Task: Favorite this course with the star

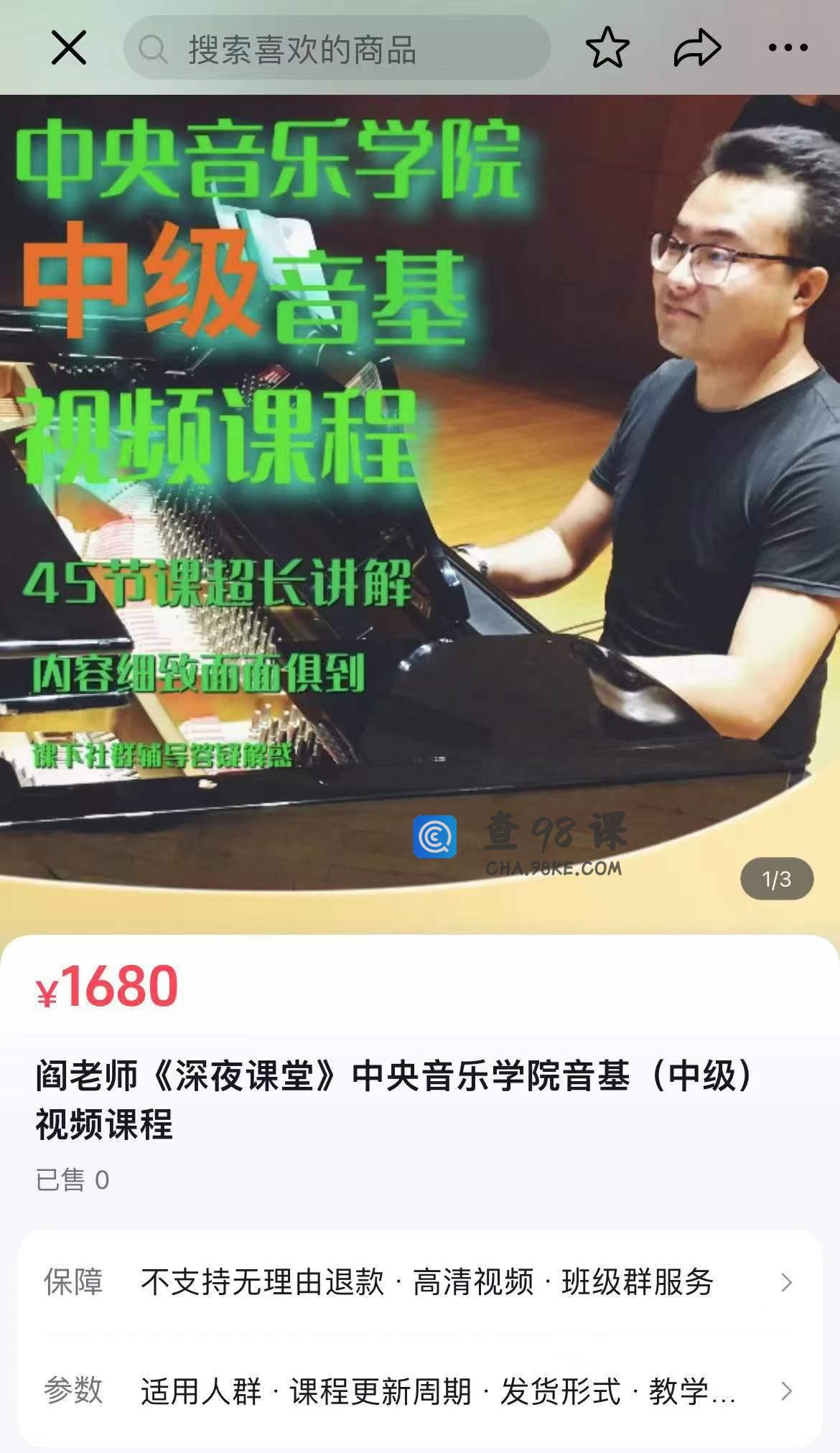Action: [x=607, y=48]
